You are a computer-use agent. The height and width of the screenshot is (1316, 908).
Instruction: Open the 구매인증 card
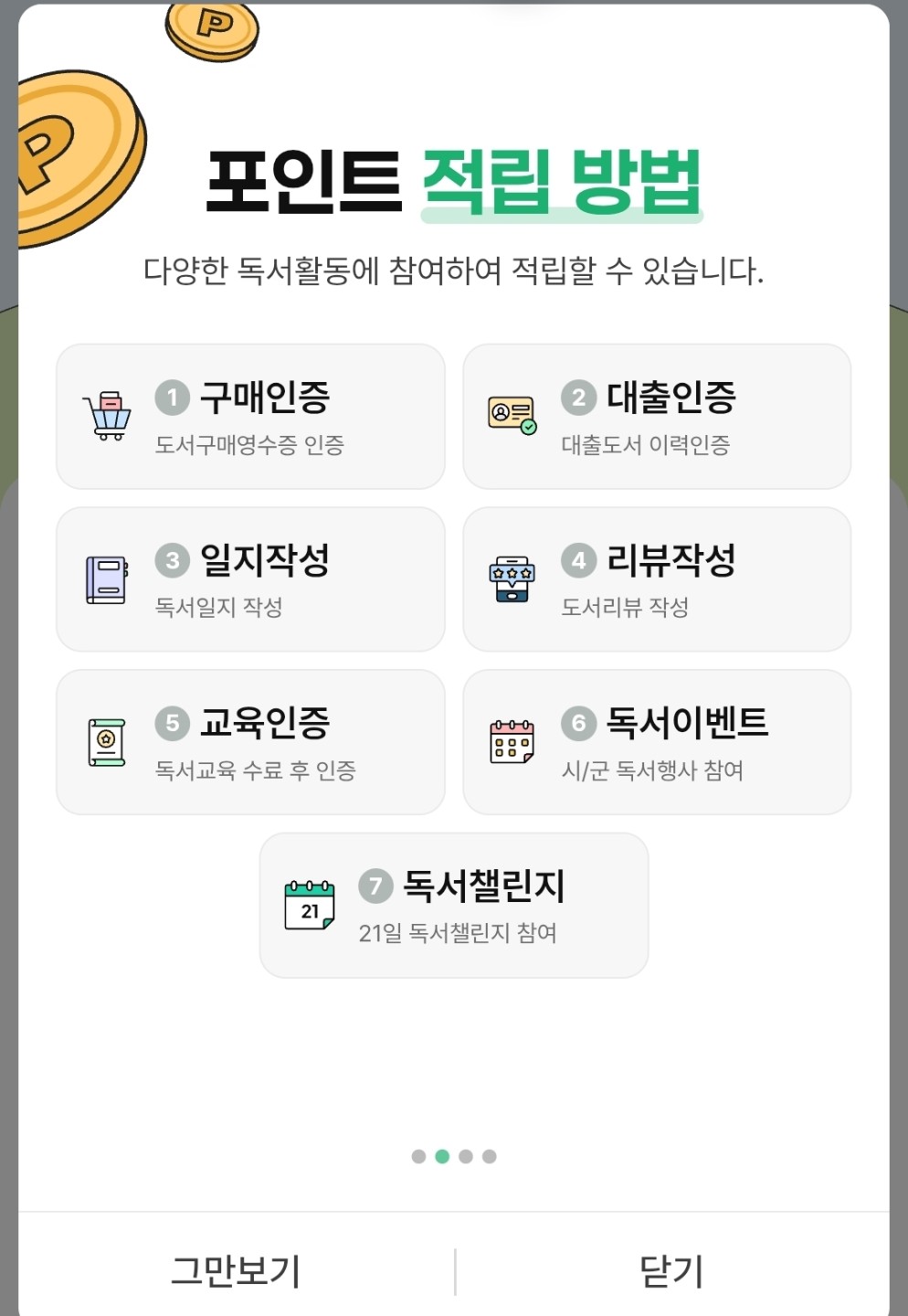250,416
